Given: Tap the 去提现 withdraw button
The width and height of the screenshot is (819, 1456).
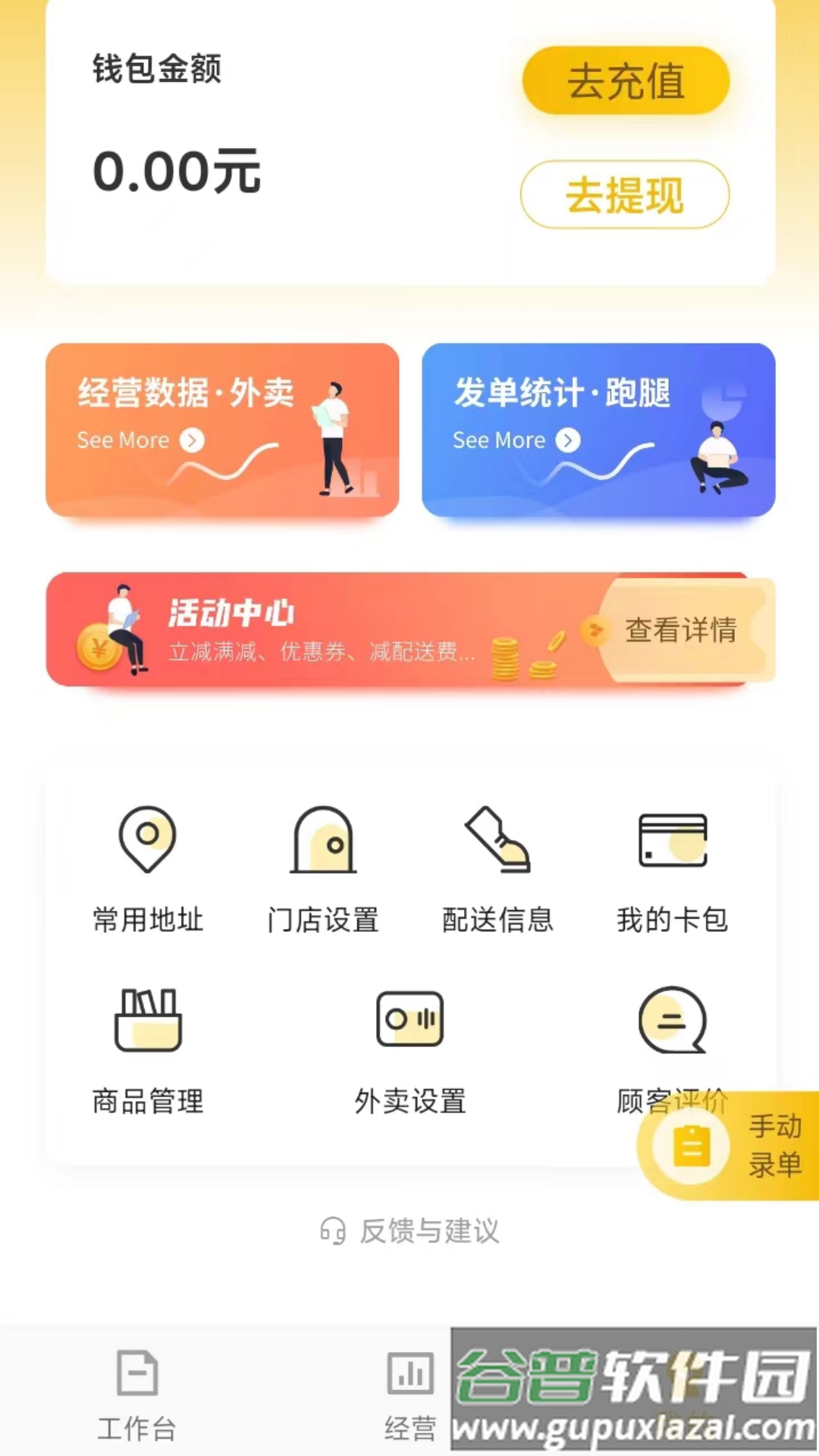Looking at the screenshot, I should tap(626, 196).
